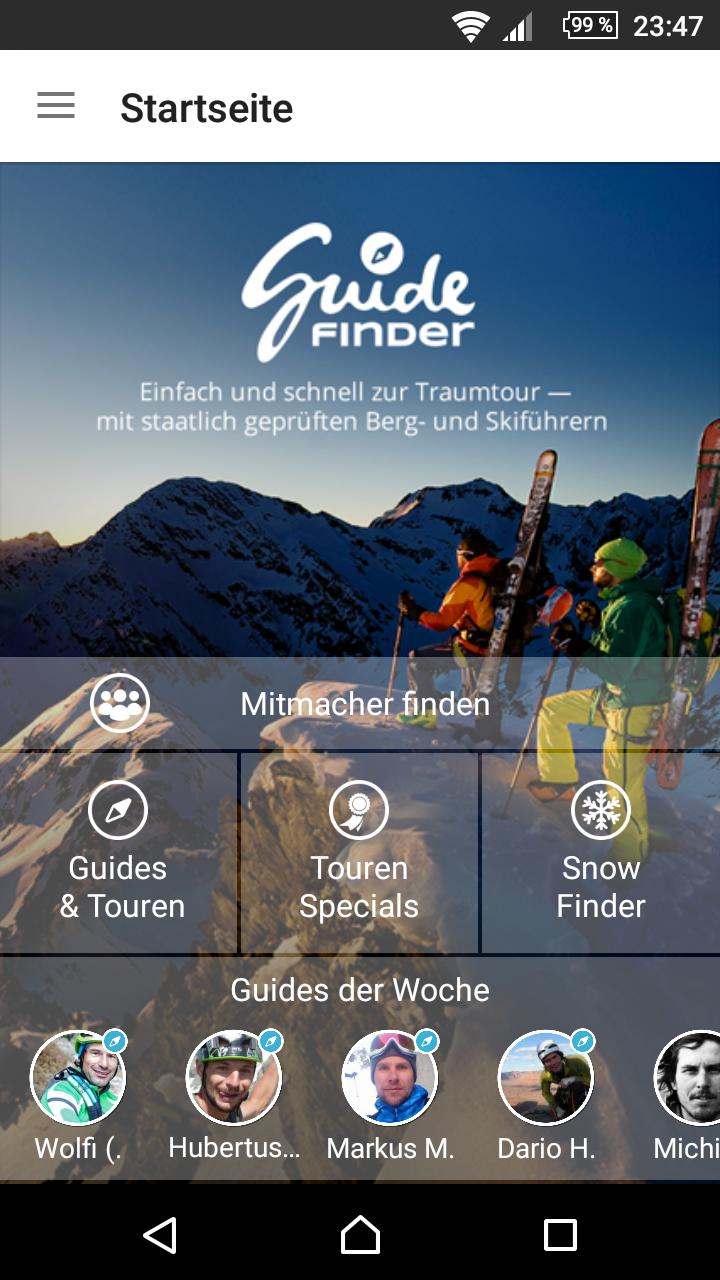This screenshot has width=720, height=1280.
Task: Tap the Mitmacher finden bar
Action: (360, 703)
